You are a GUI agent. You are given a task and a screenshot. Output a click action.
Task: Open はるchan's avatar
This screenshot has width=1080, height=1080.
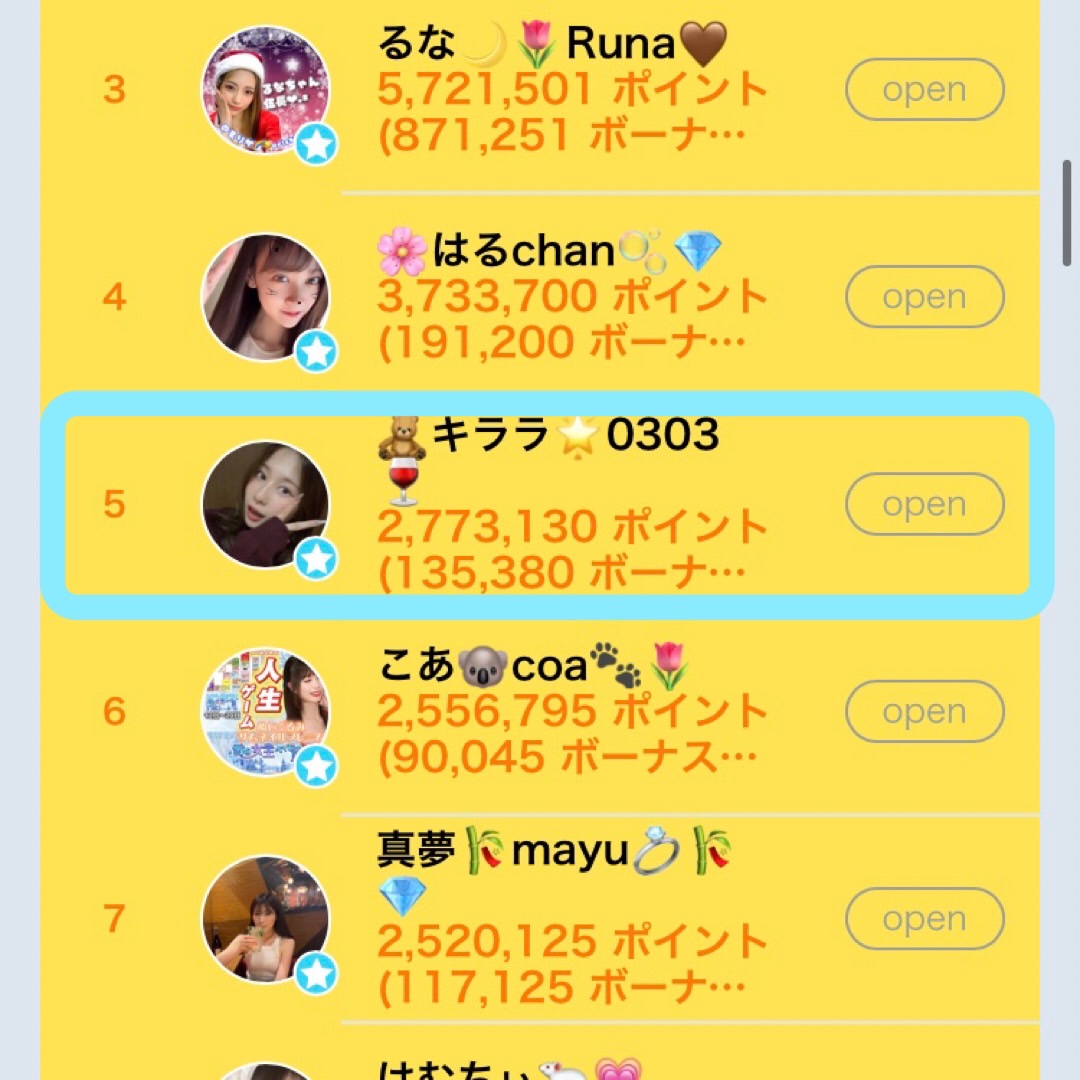pos(265,297)
